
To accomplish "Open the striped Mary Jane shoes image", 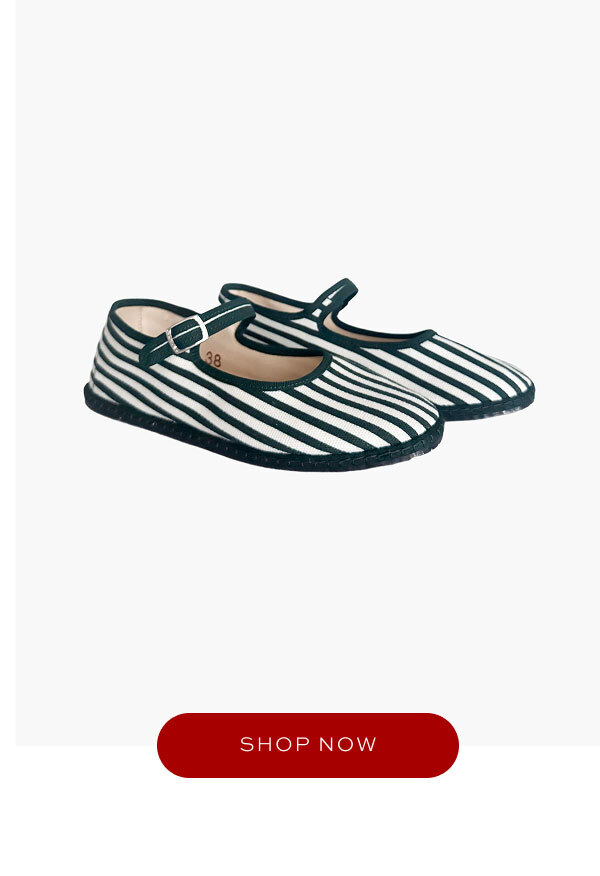I will pos(308,375).
